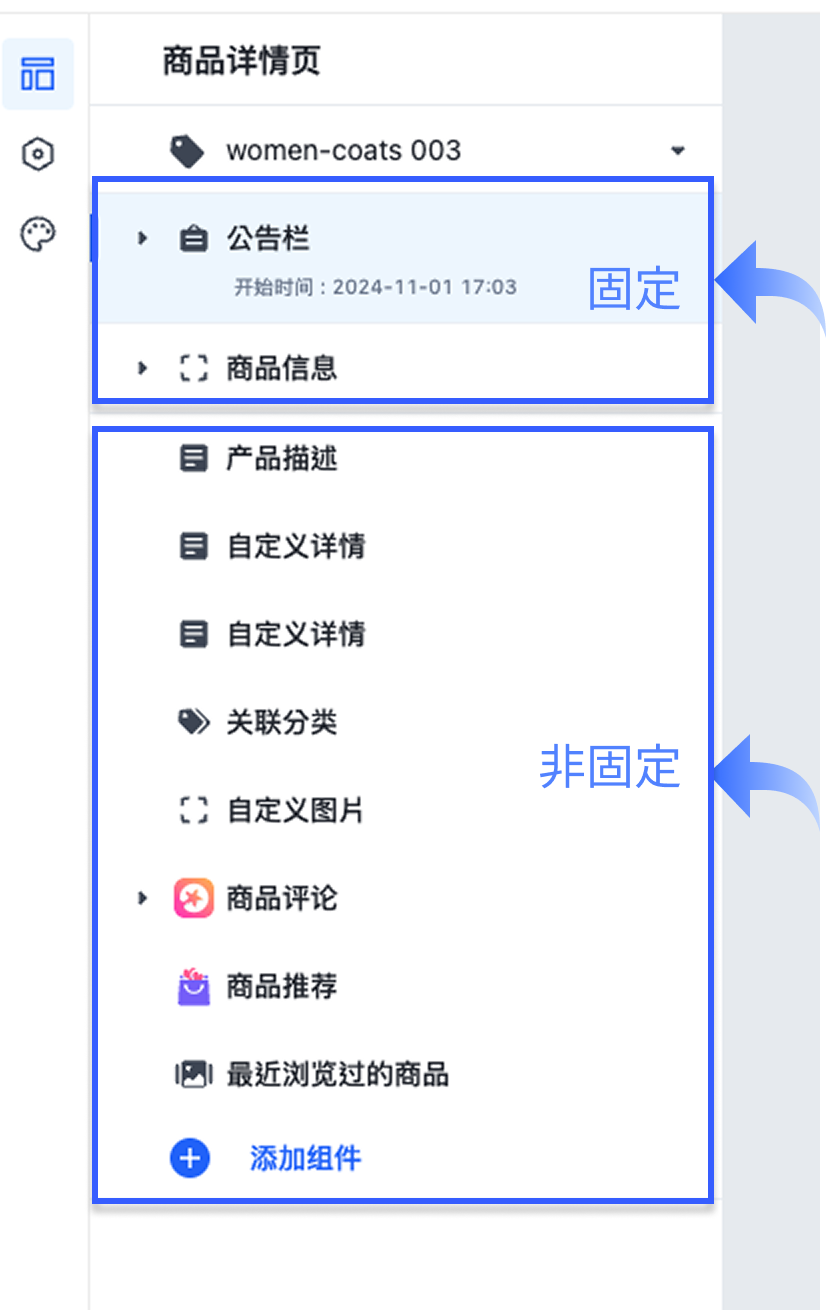Viewport: 826px width, 1310px height.
Task: Open the 自定义图片 component
Action: (295, 810)
